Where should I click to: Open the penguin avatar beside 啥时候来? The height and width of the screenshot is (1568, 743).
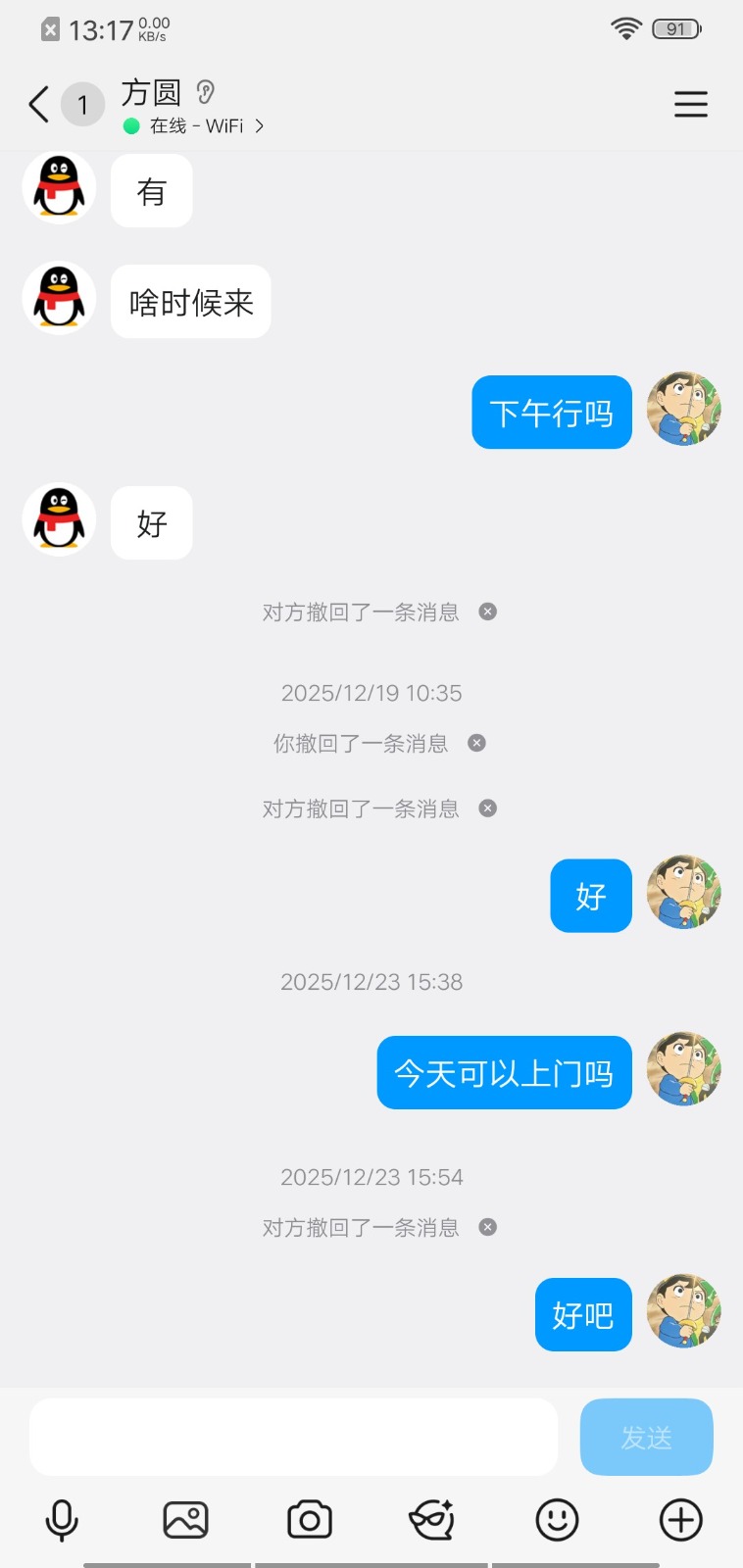(59, 298)
